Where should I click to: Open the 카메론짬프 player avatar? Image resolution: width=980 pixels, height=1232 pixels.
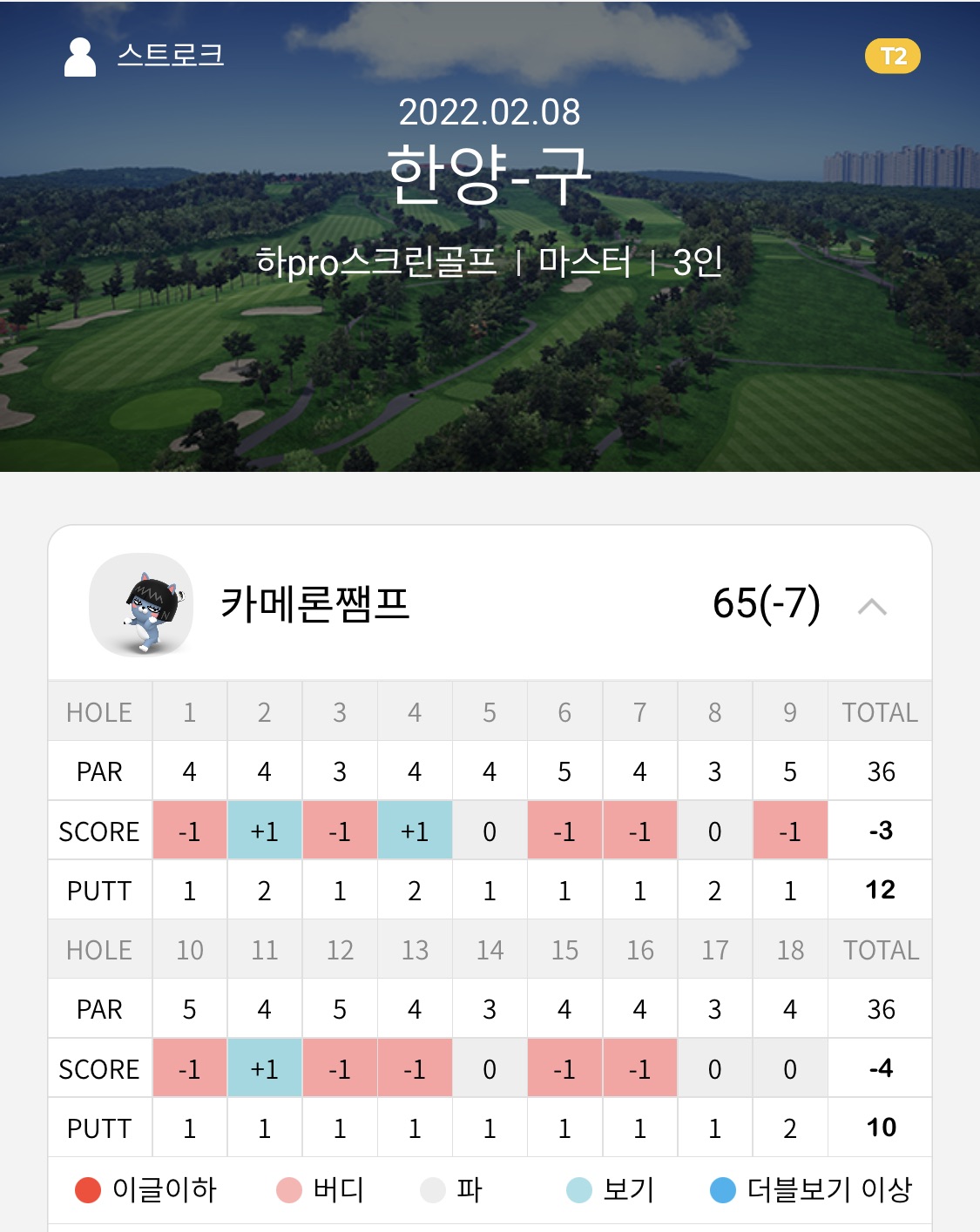[x=142, y=605]
